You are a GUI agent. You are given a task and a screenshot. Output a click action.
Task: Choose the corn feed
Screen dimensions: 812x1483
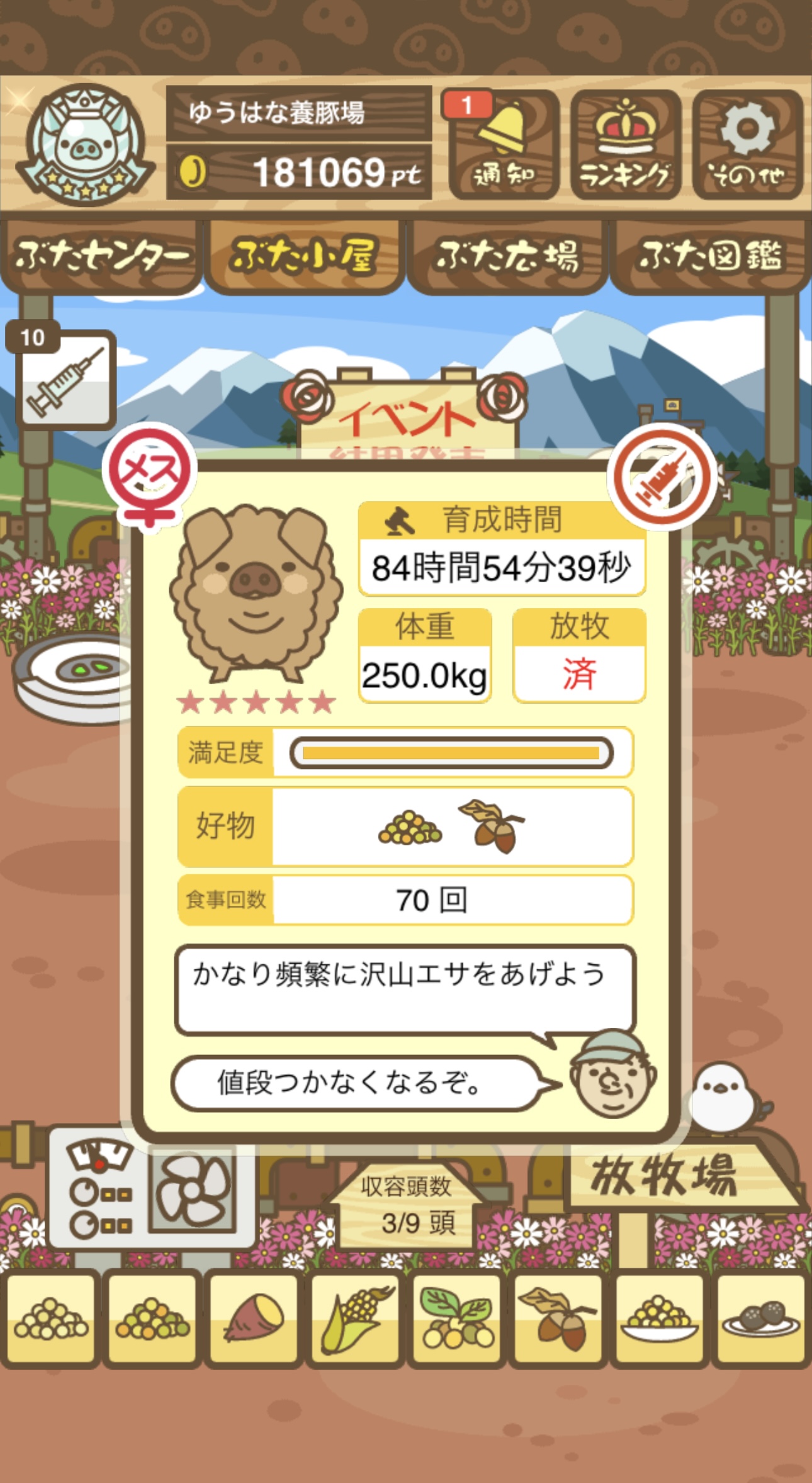pyautogui.click(x=355, y=1318)
